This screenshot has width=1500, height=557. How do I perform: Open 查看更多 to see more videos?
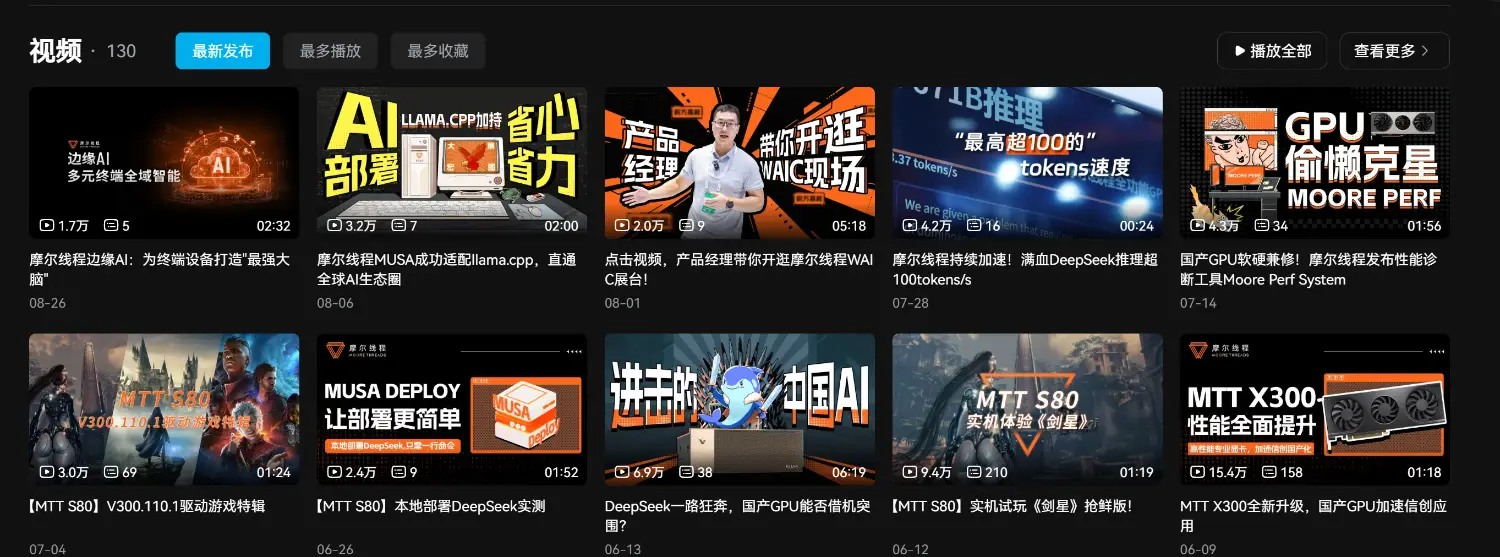(x=1393, y=51)
